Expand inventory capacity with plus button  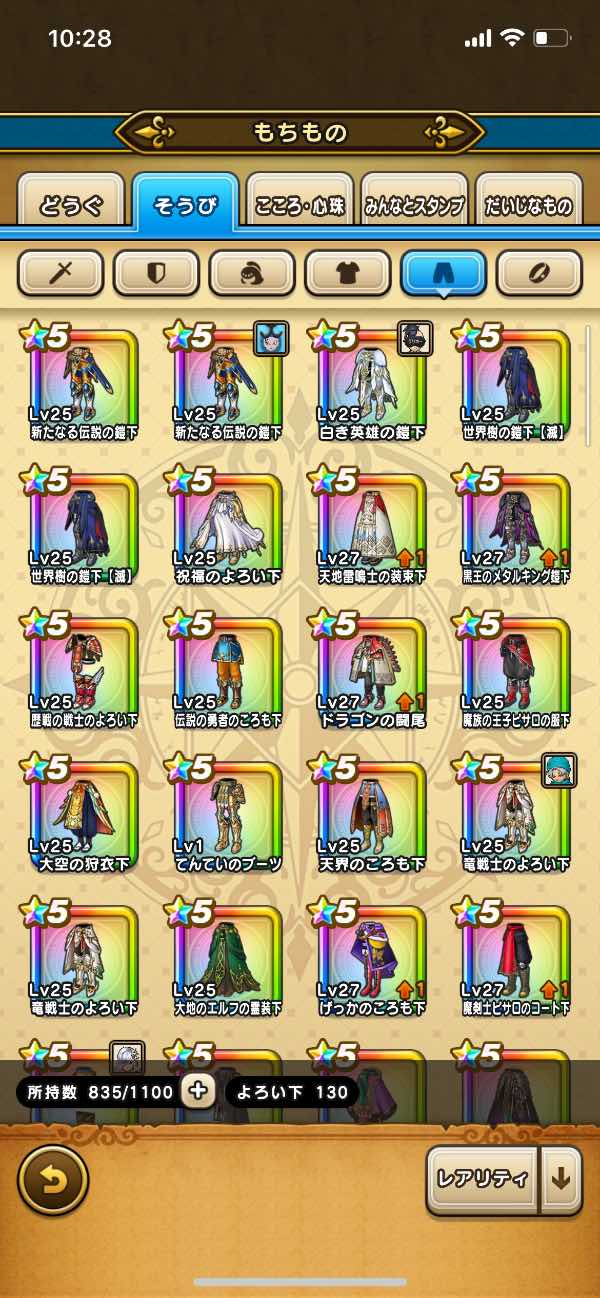[198, 1092]
